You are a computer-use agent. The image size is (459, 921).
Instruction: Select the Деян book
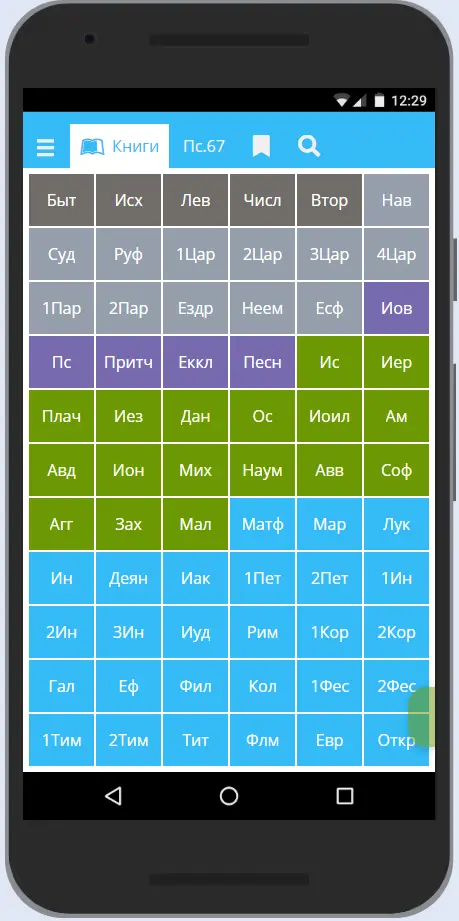[129, 579]
